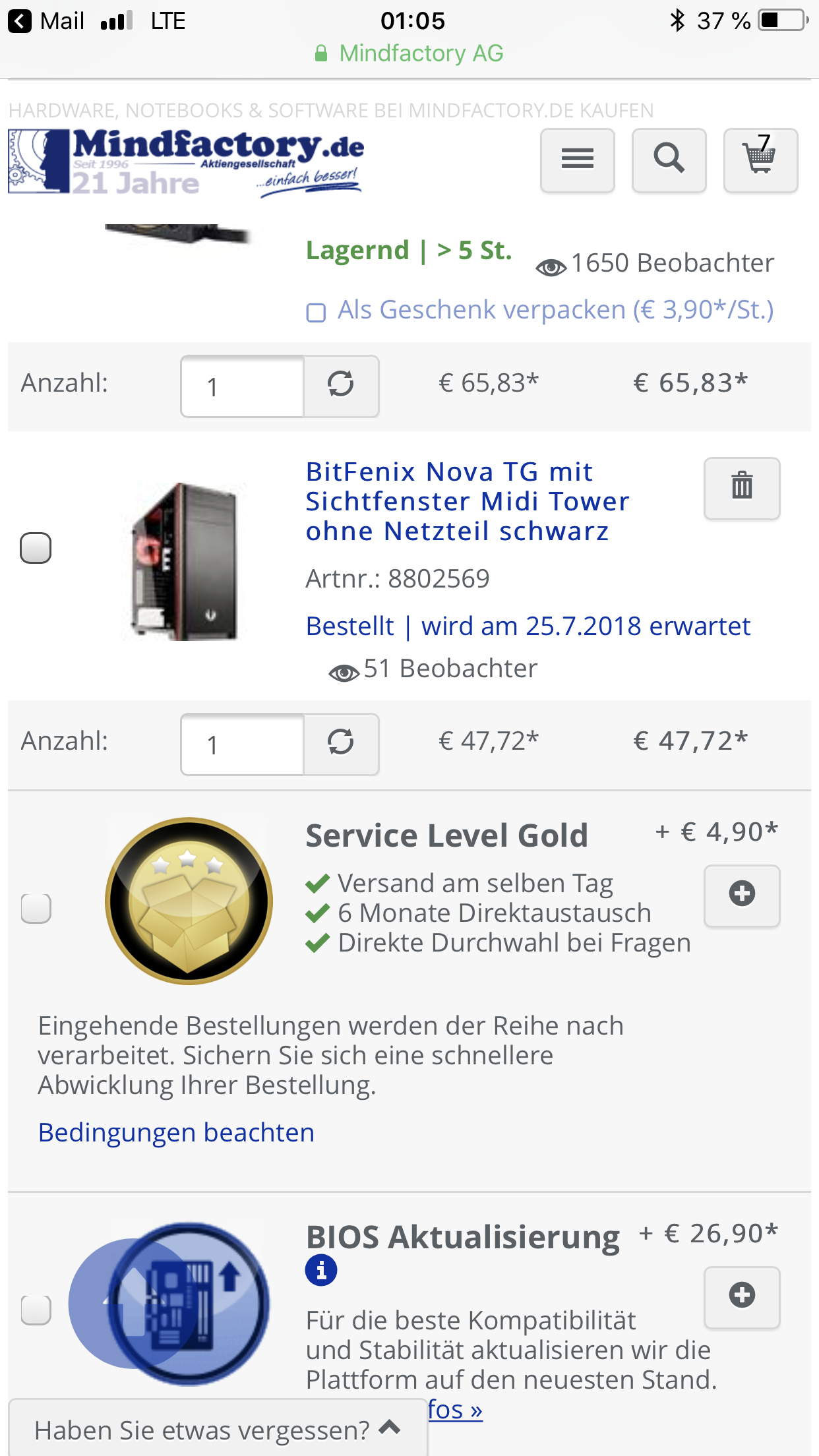Open Bedingungen beachten link
The image size is (819, 1456).
(x=176, y=1133)
